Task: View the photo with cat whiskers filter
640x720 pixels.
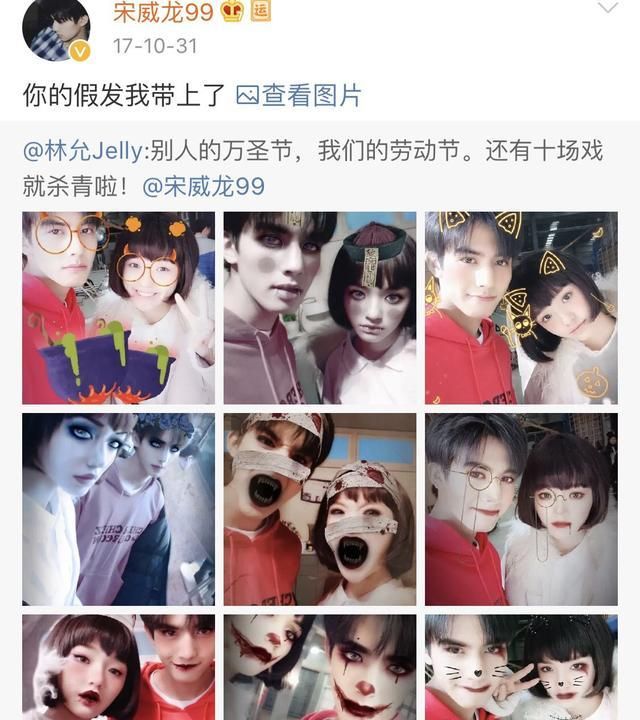Action: click(520, 668)
